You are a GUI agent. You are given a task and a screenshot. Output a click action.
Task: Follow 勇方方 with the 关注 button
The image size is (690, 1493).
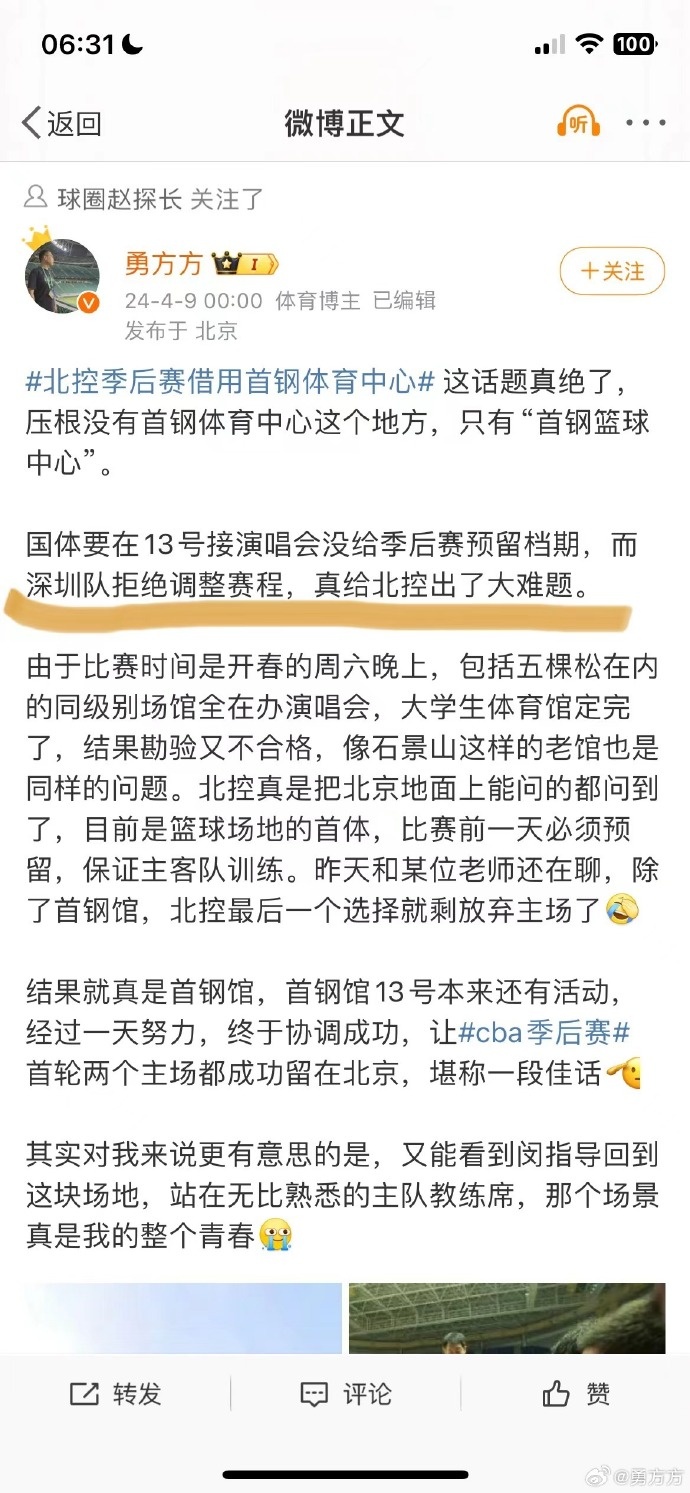tap(612, 271)
